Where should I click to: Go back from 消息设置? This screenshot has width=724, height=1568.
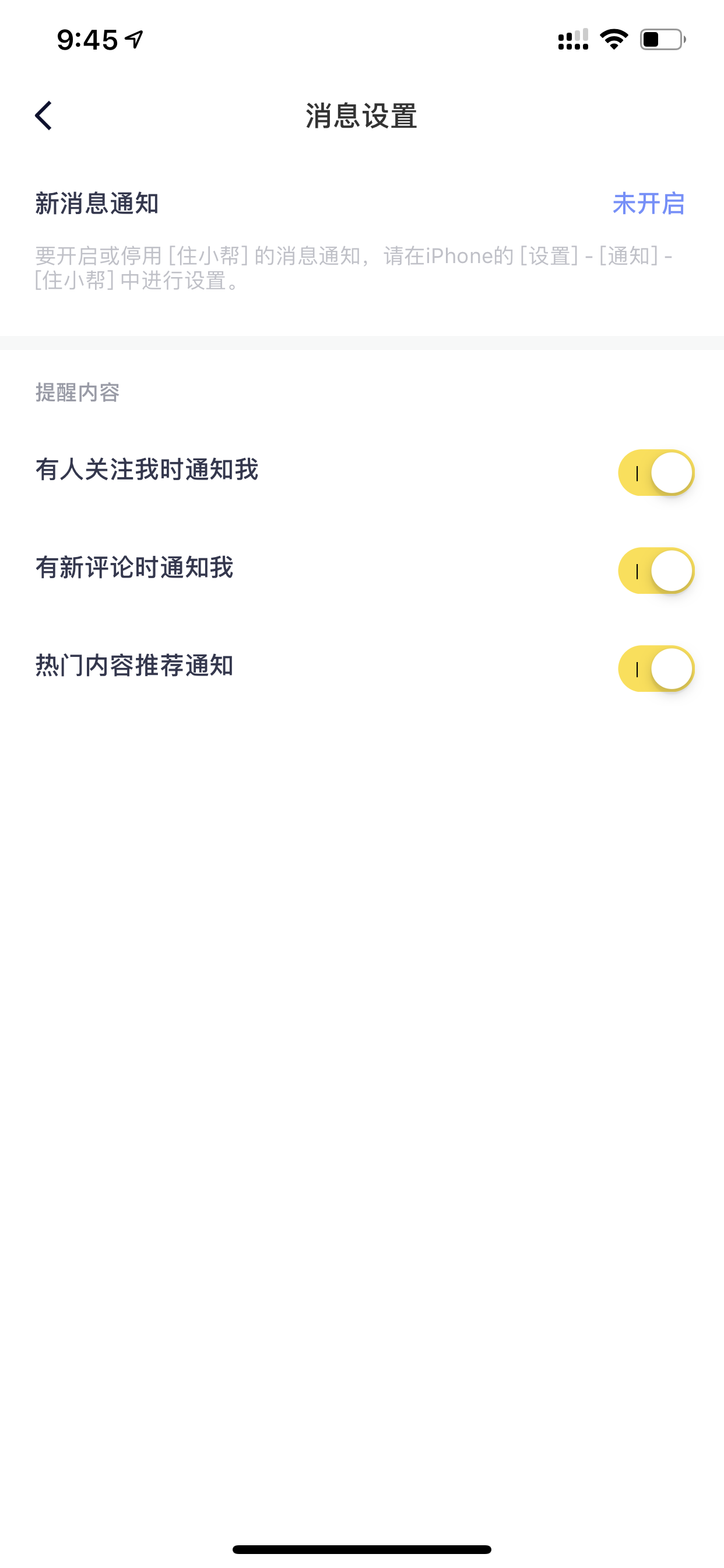[43, 116]
